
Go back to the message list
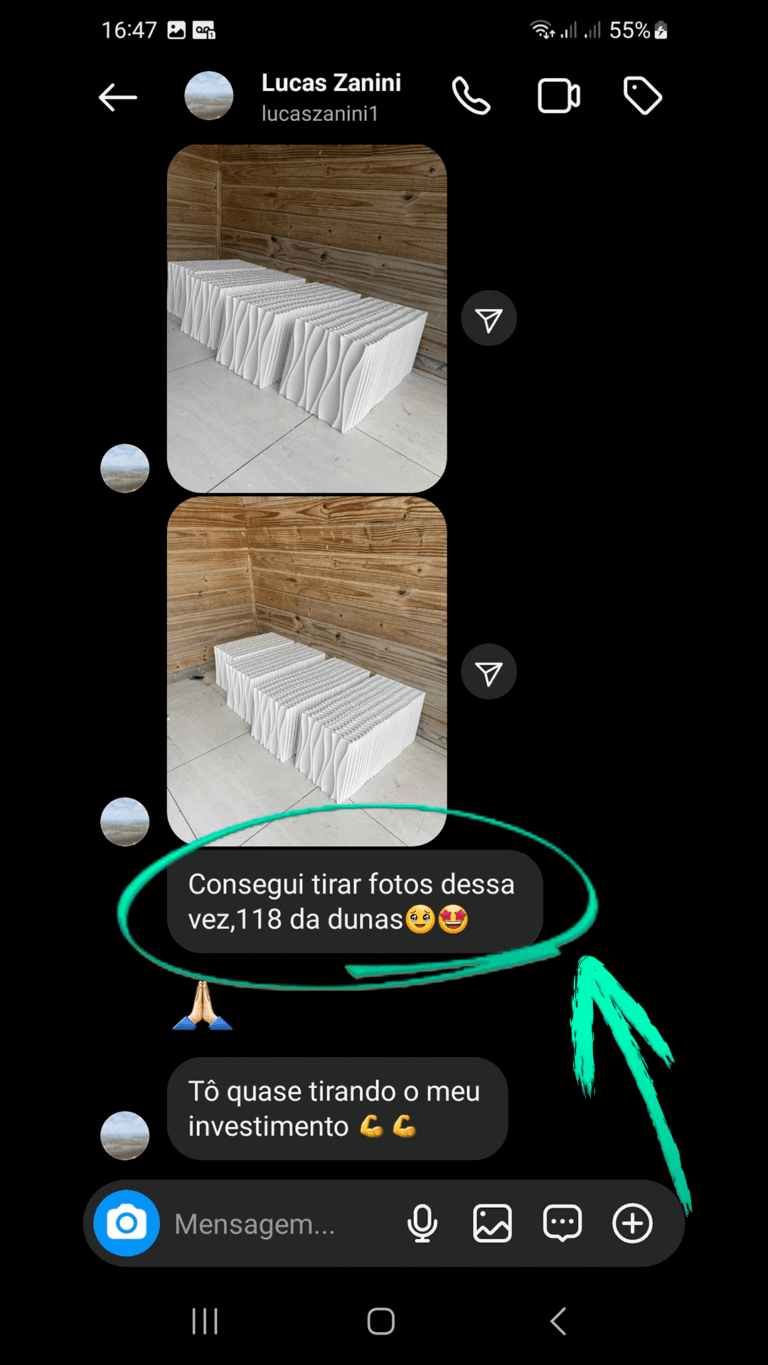point(118,97)
